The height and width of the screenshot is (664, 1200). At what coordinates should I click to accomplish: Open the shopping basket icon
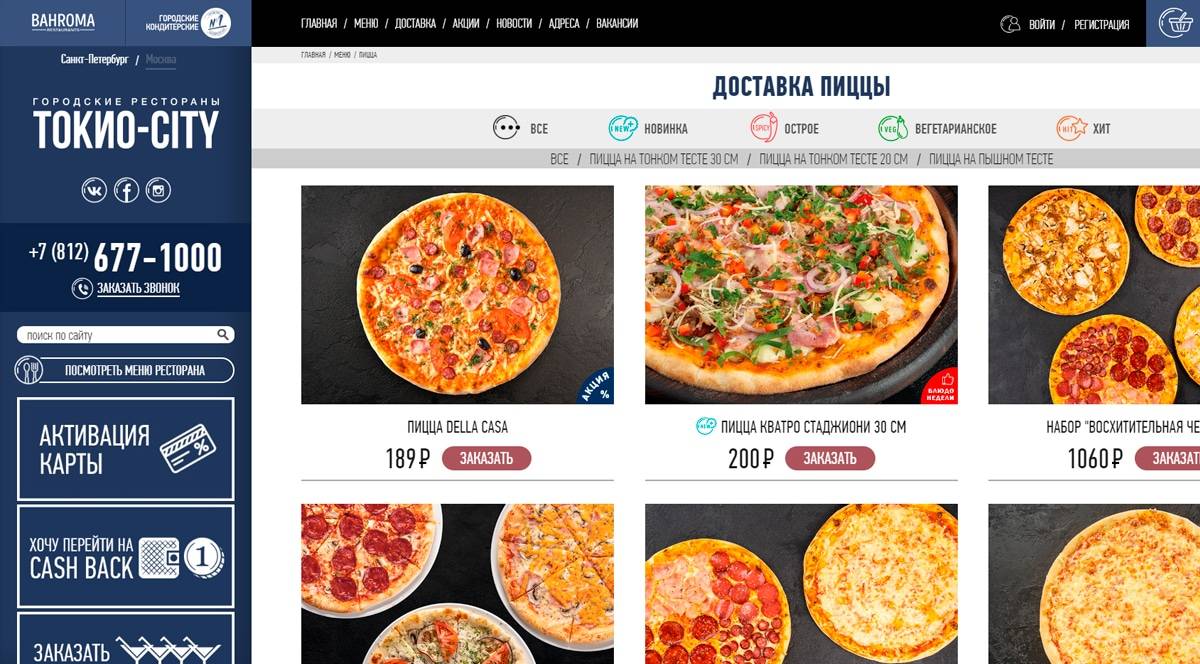1176,22
